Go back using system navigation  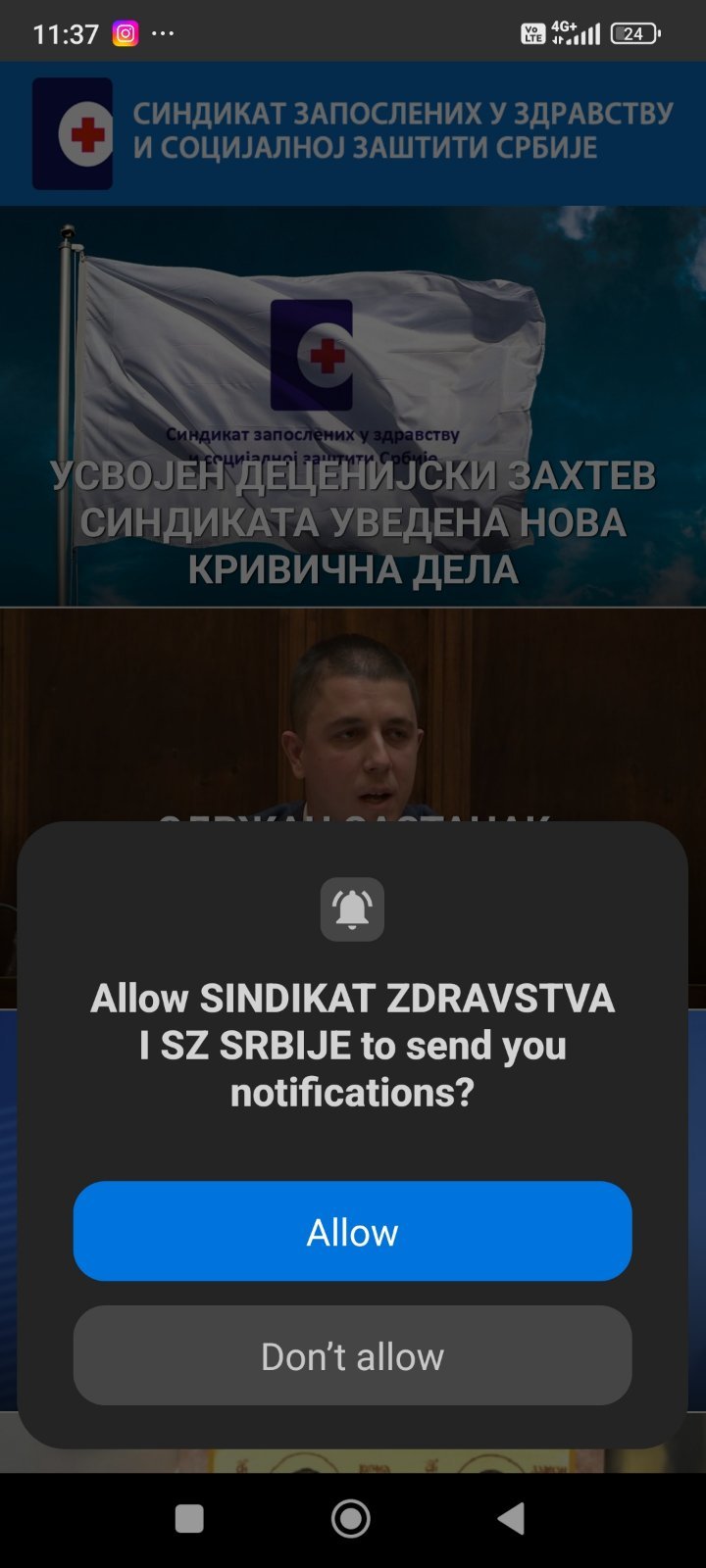(x=511, y=1519)
